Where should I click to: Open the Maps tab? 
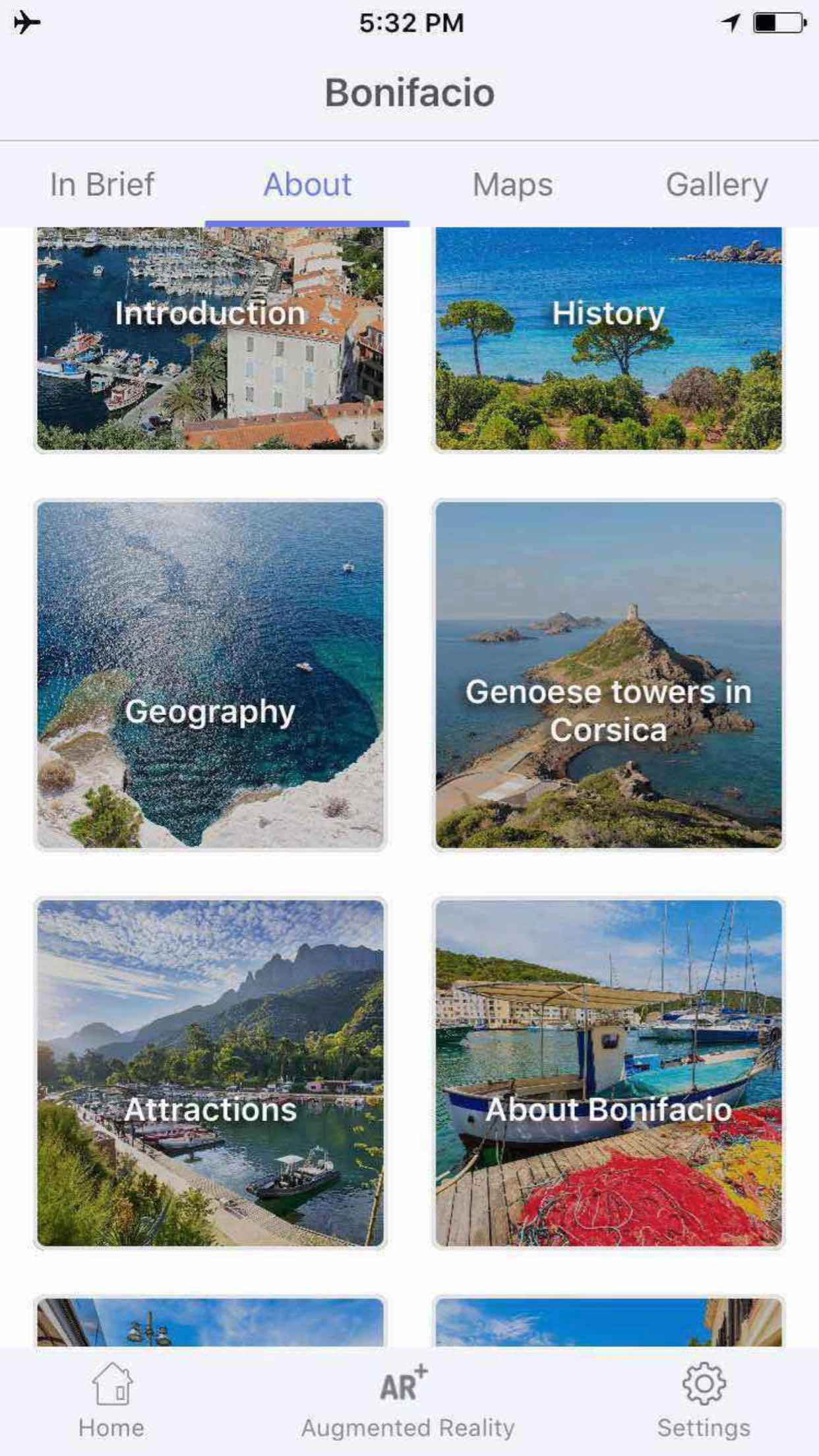pyautogui.click(x=512, y=185)
